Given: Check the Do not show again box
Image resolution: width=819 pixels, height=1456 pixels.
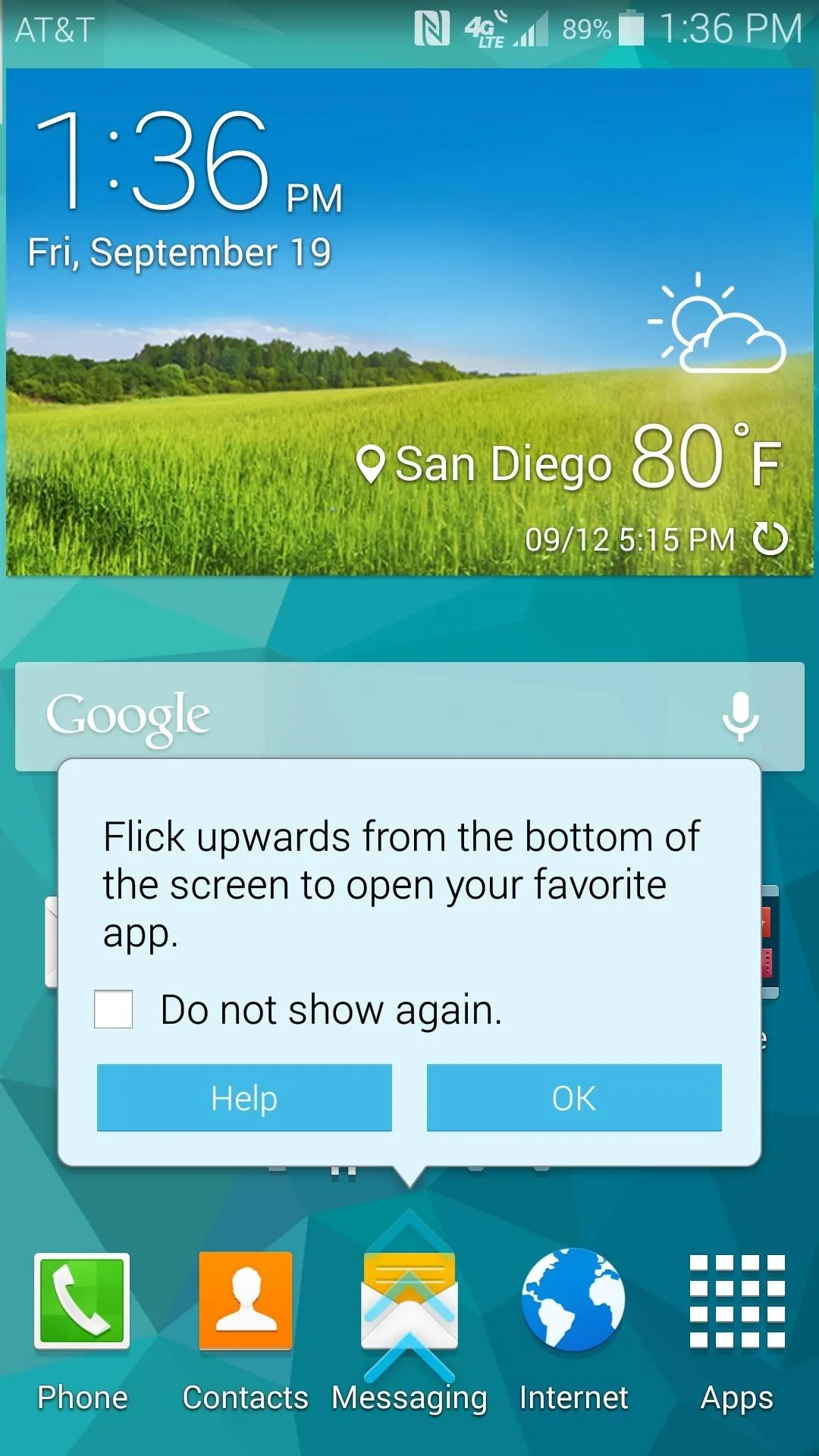Looking at the screenshot, I should [x=113, y=1009].
